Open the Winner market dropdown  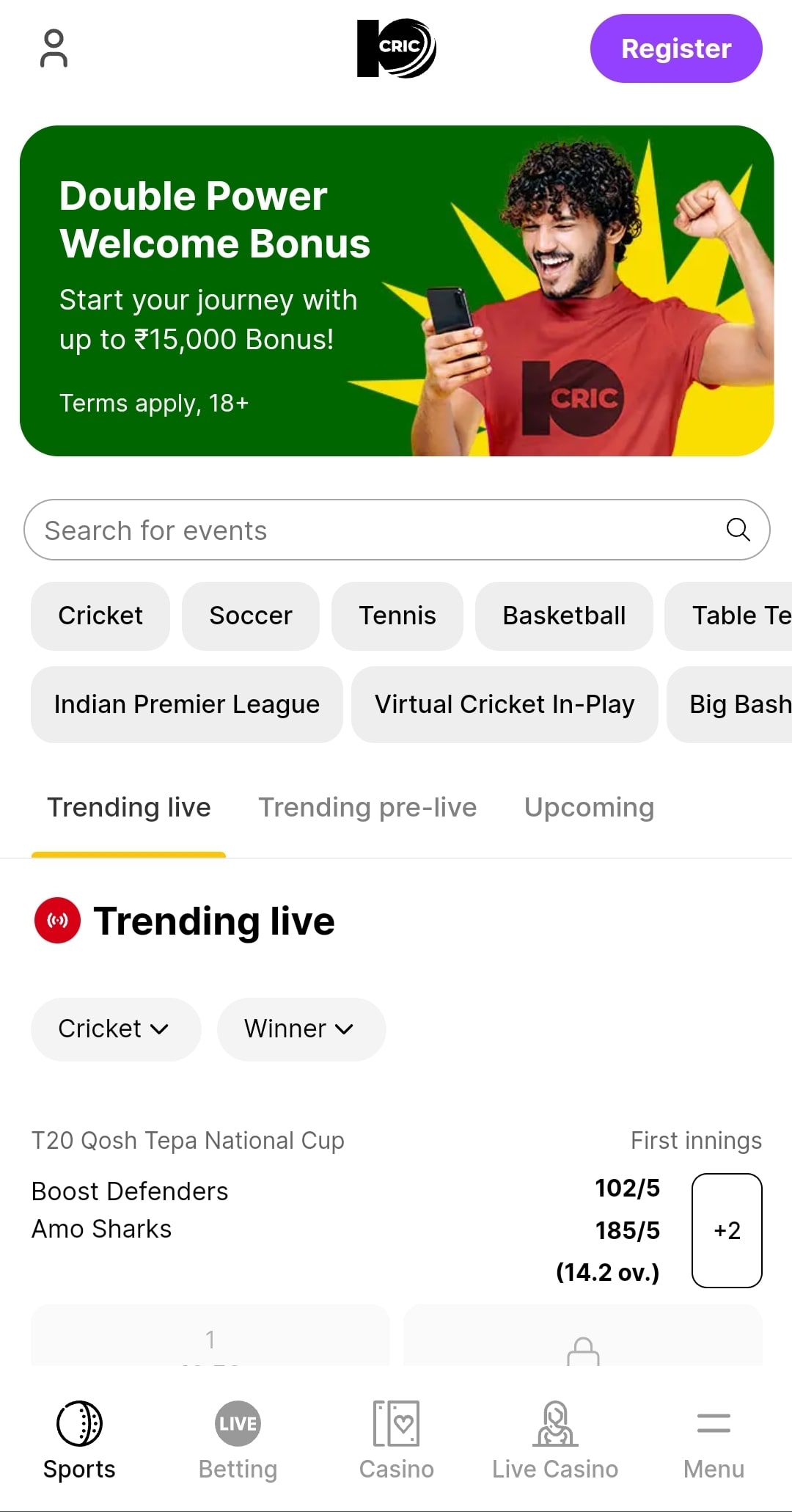pyautogui.click(x=301, y=1029)
